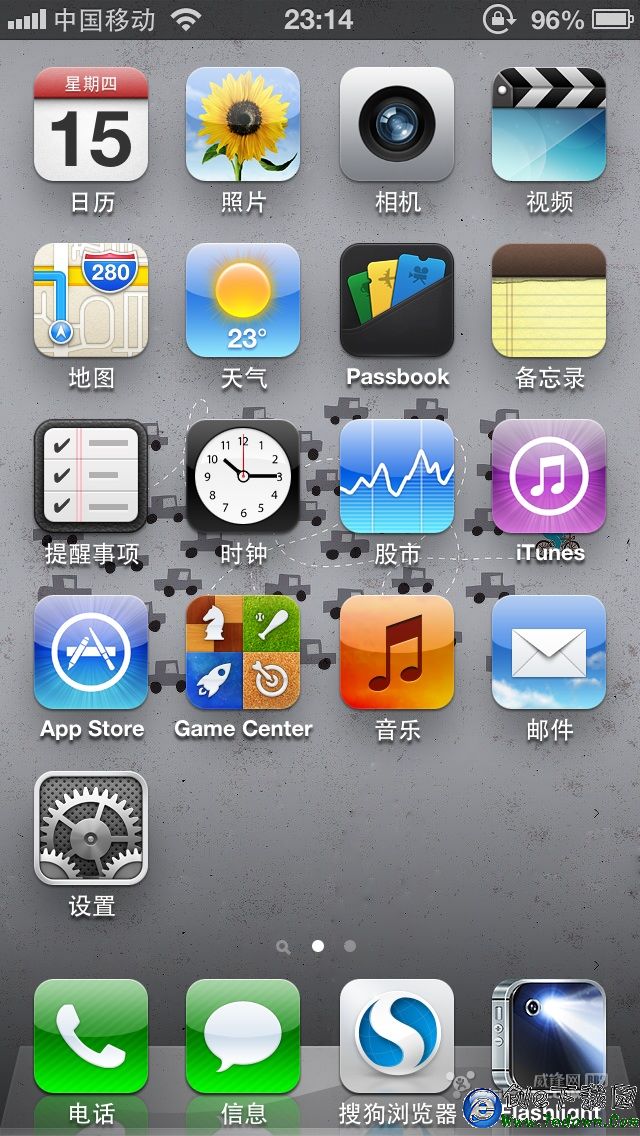This screenshot has height=1136, width=640.
Task: Launch the 相机 camera app
Action: point(397,124)
